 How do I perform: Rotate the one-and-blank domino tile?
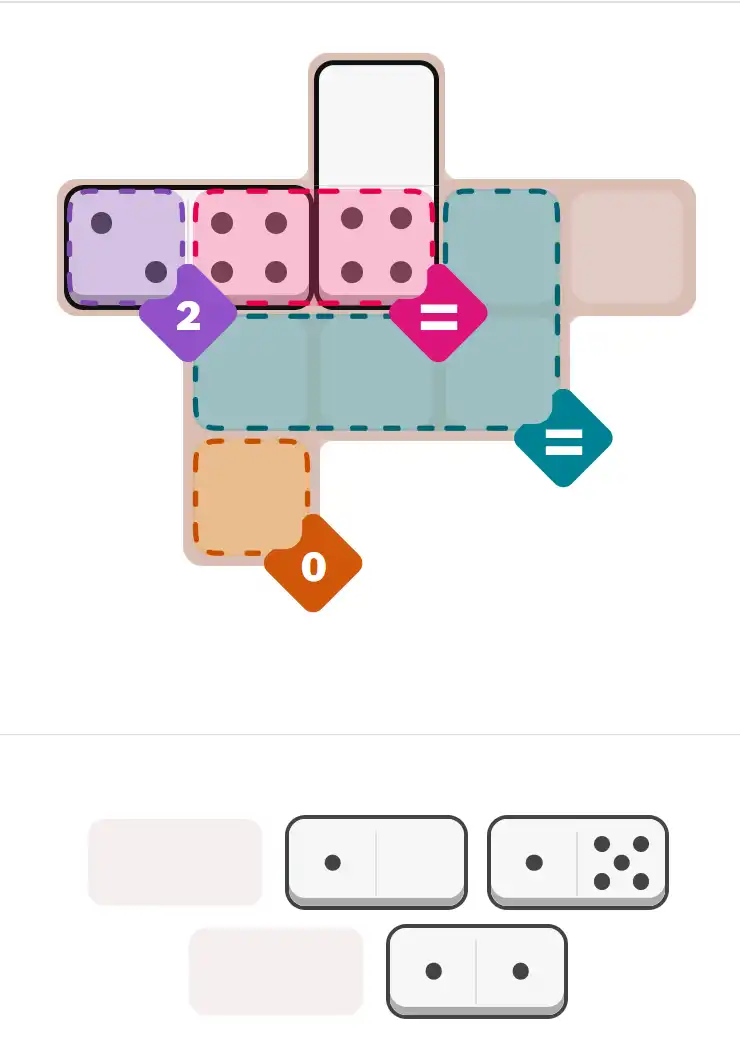376,862
